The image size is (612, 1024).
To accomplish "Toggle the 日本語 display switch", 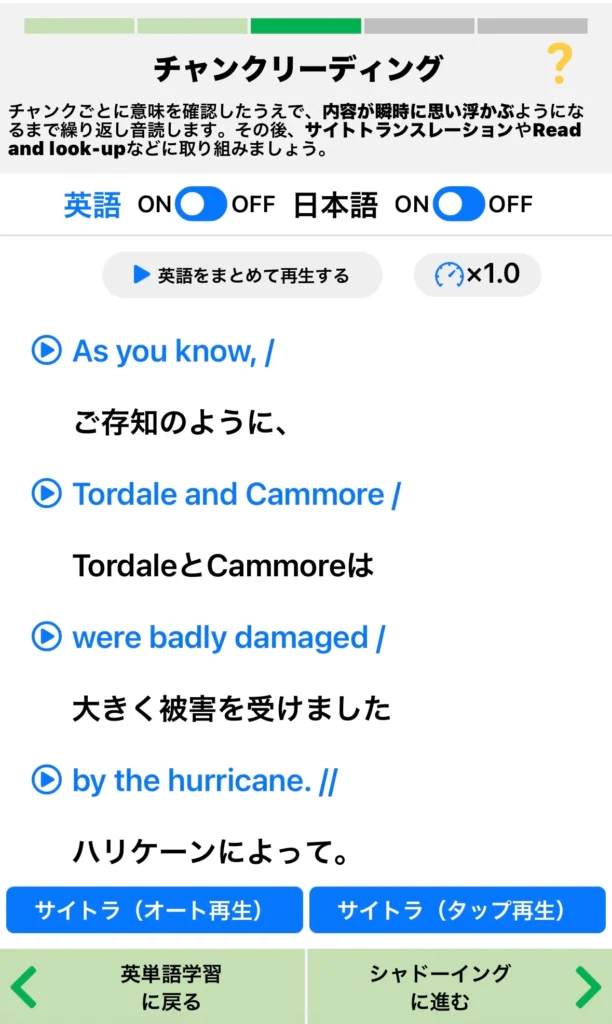I will coord(459,204).
